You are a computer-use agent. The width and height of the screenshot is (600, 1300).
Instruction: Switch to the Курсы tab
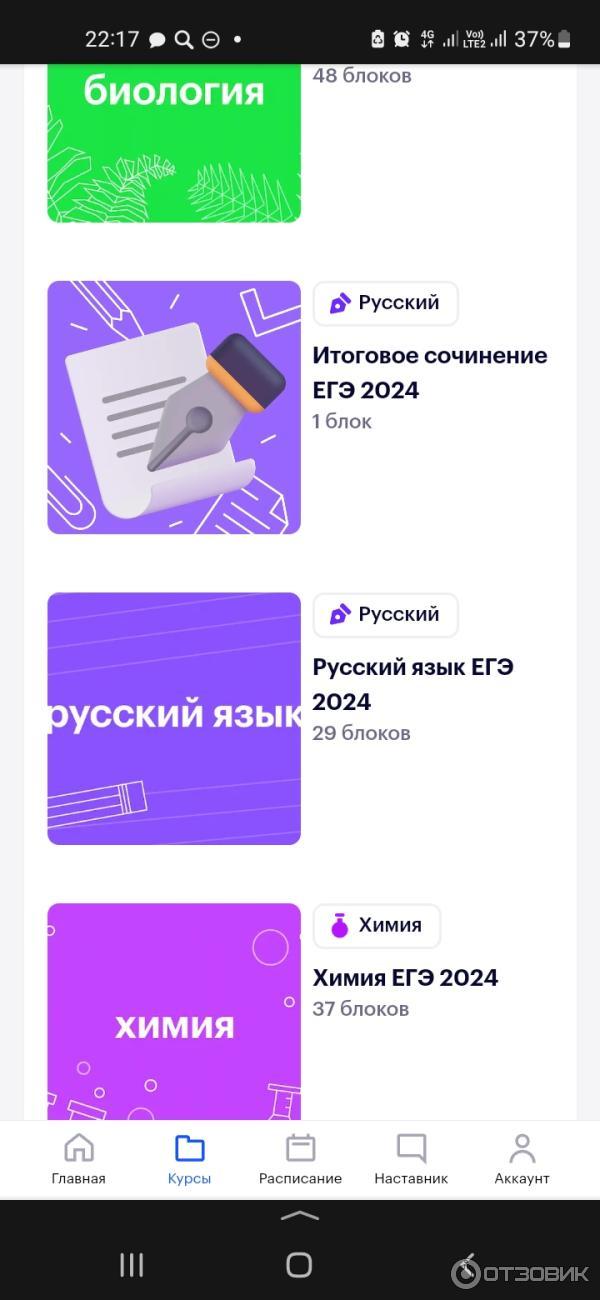pyautogui.click(x=189, y=1158)
